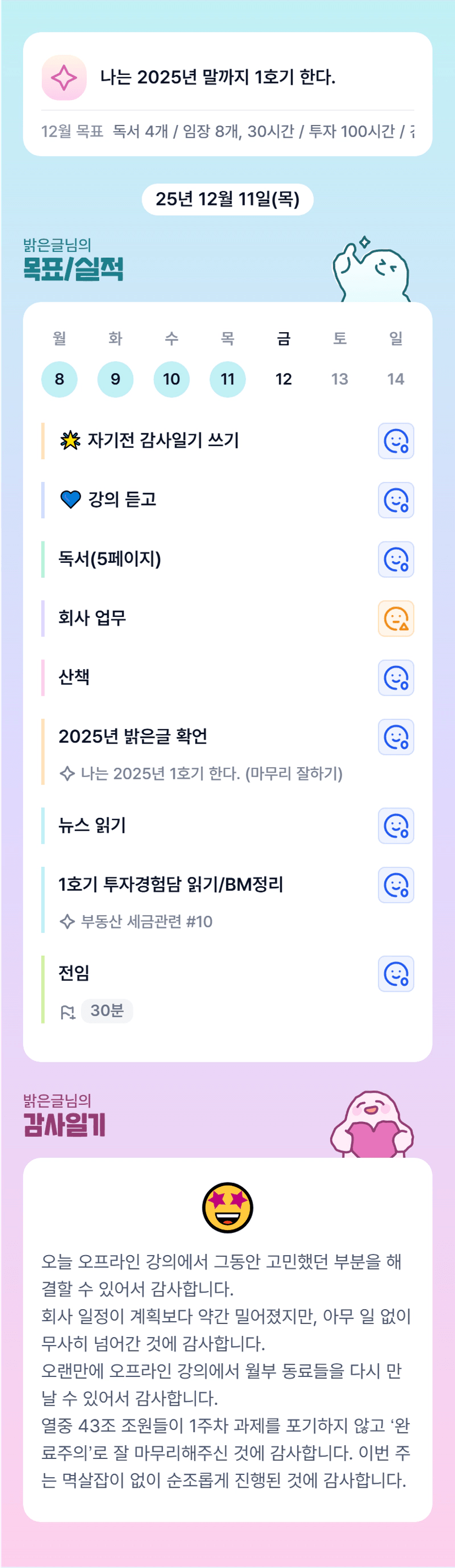Tap the status face for 뉴스 읽기
The height and width of the screenshot is (1568, 455).
point(396,826)
